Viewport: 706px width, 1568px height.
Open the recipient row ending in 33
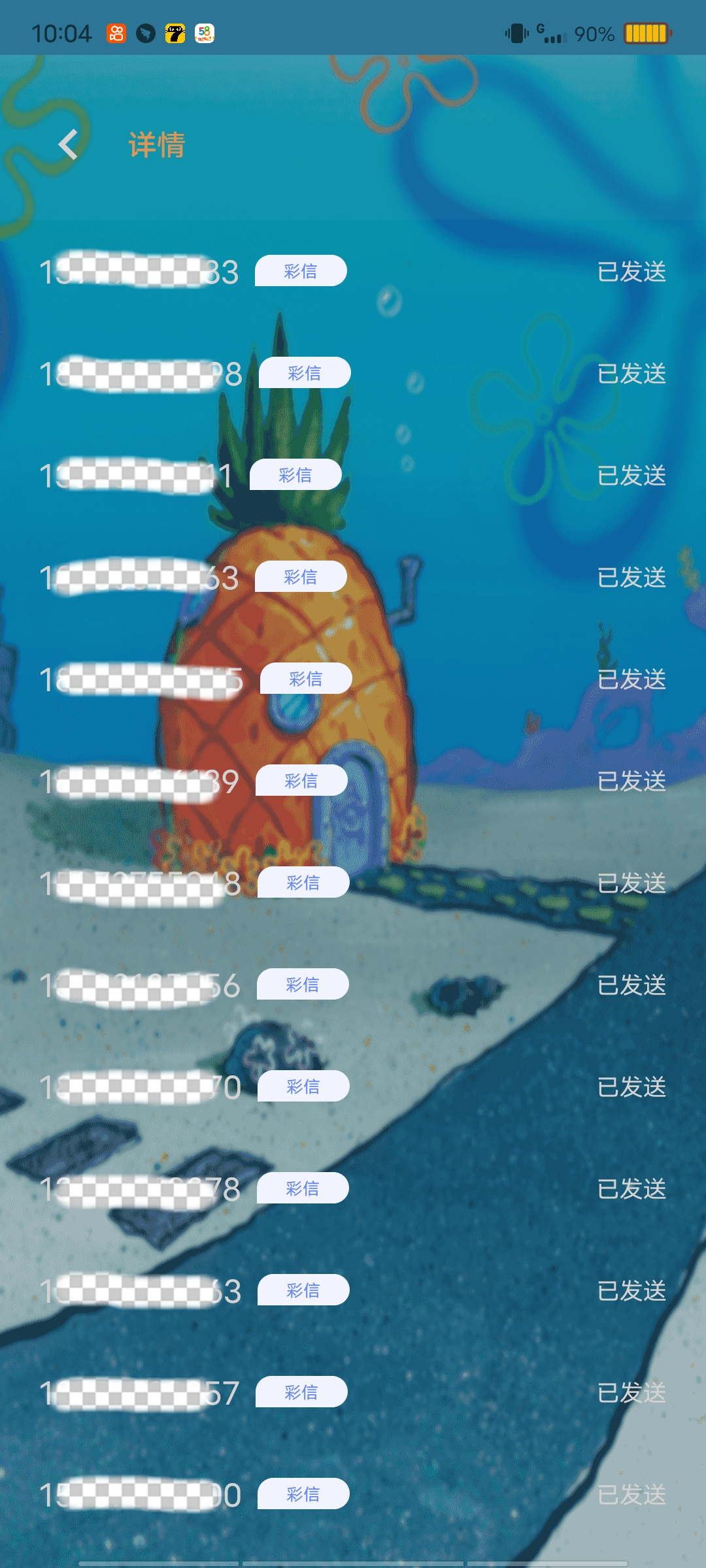(139, 271)
